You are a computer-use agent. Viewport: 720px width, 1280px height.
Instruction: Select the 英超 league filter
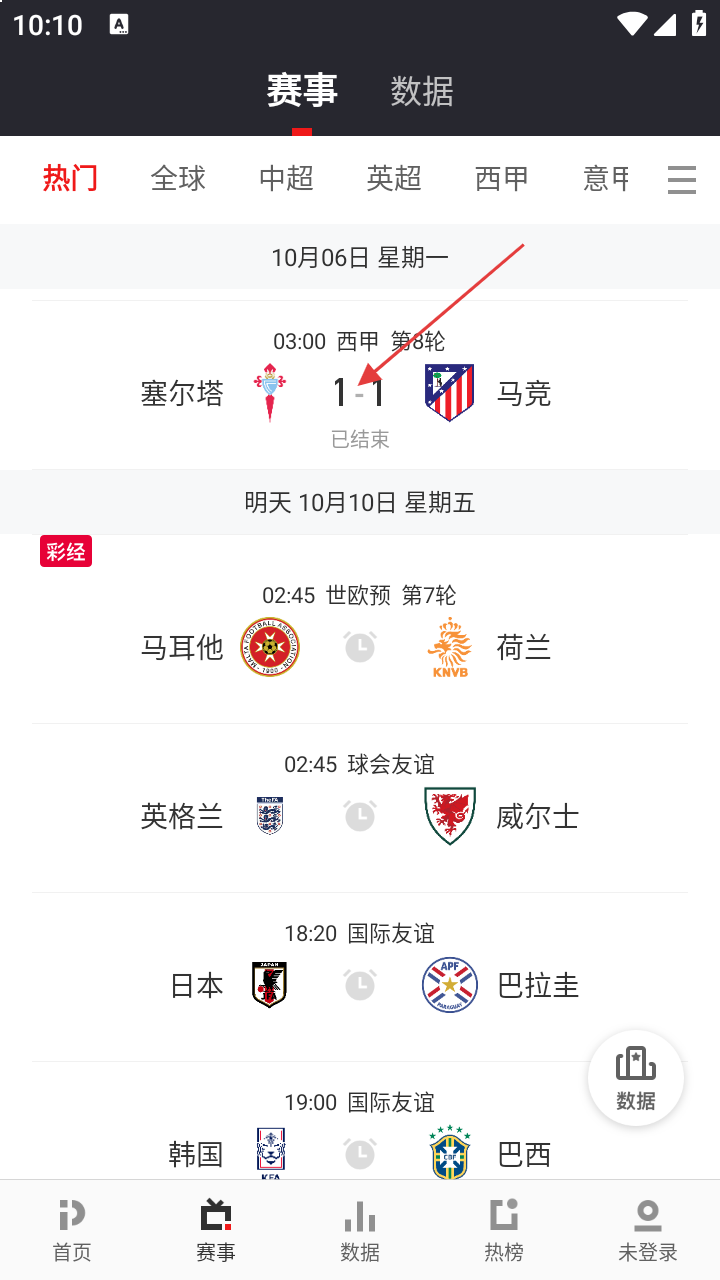pyautogui.click(x=394, y=178)
